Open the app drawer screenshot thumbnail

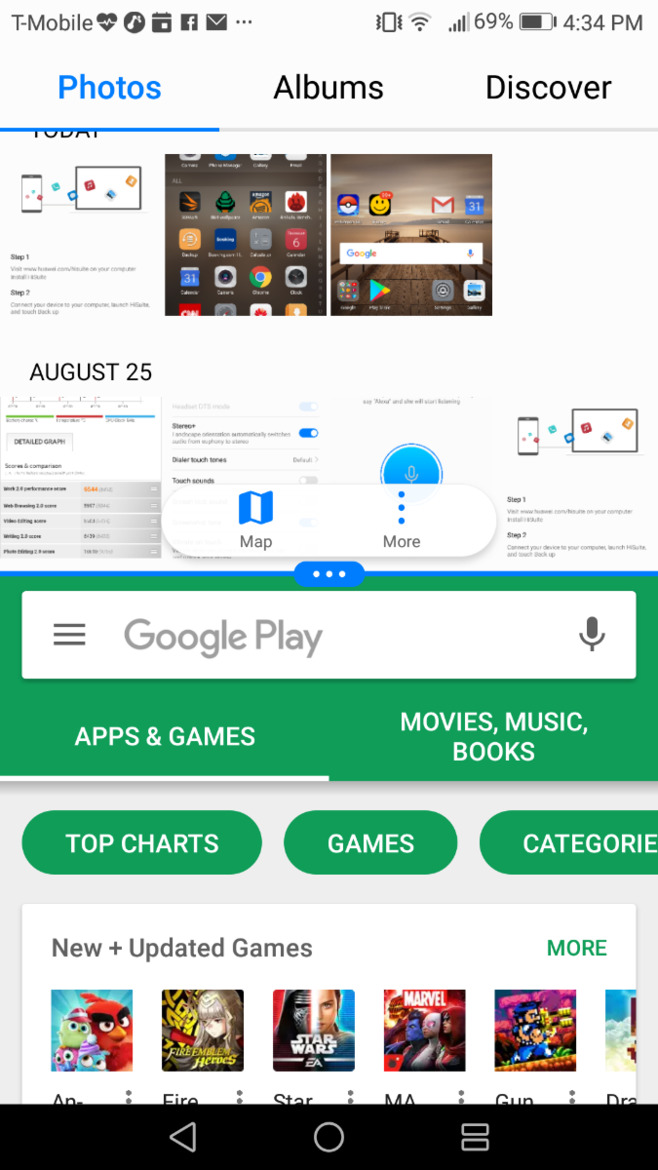click(x=246, y=235)
